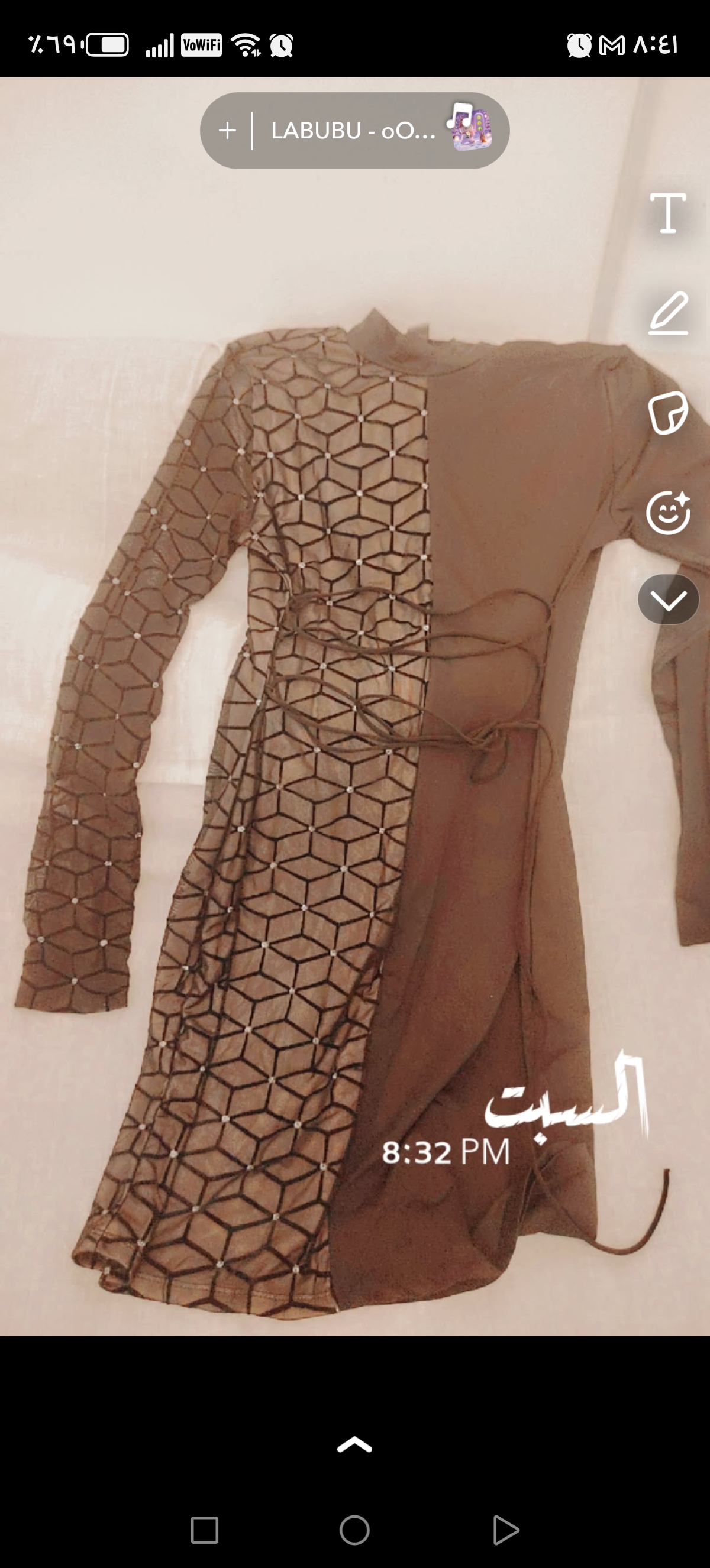
Task: Go to the system home screen
Action: click(354, 1530)
